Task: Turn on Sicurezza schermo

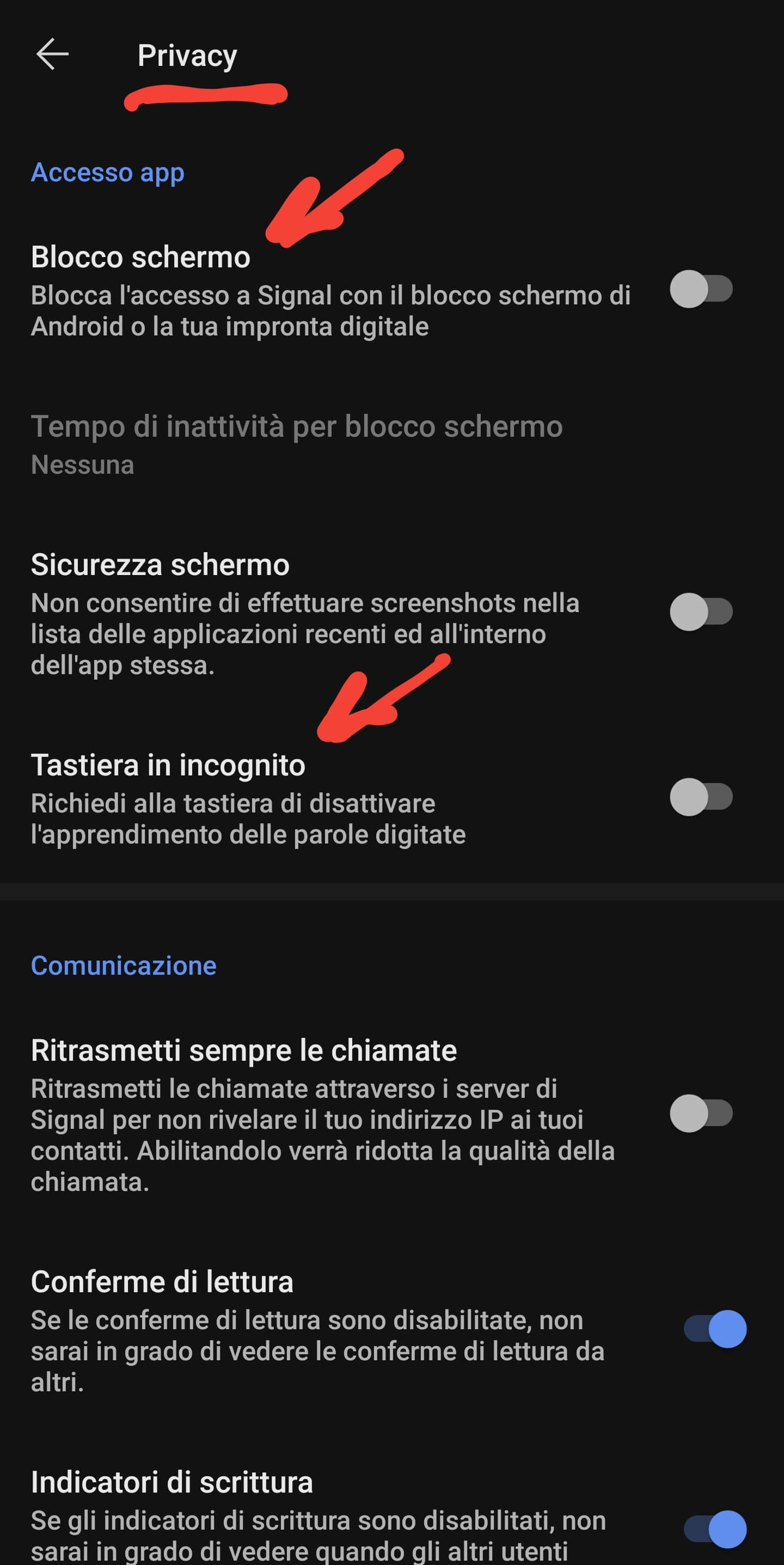Action: [701, 612]
